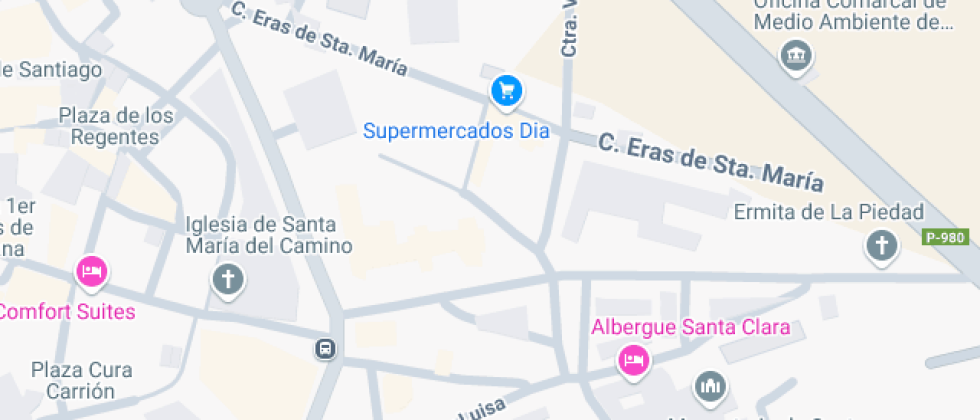Tap the Oficina Comarcal de Medio Ambiente marker
980x420 pixels.
(x=796, y=56)
